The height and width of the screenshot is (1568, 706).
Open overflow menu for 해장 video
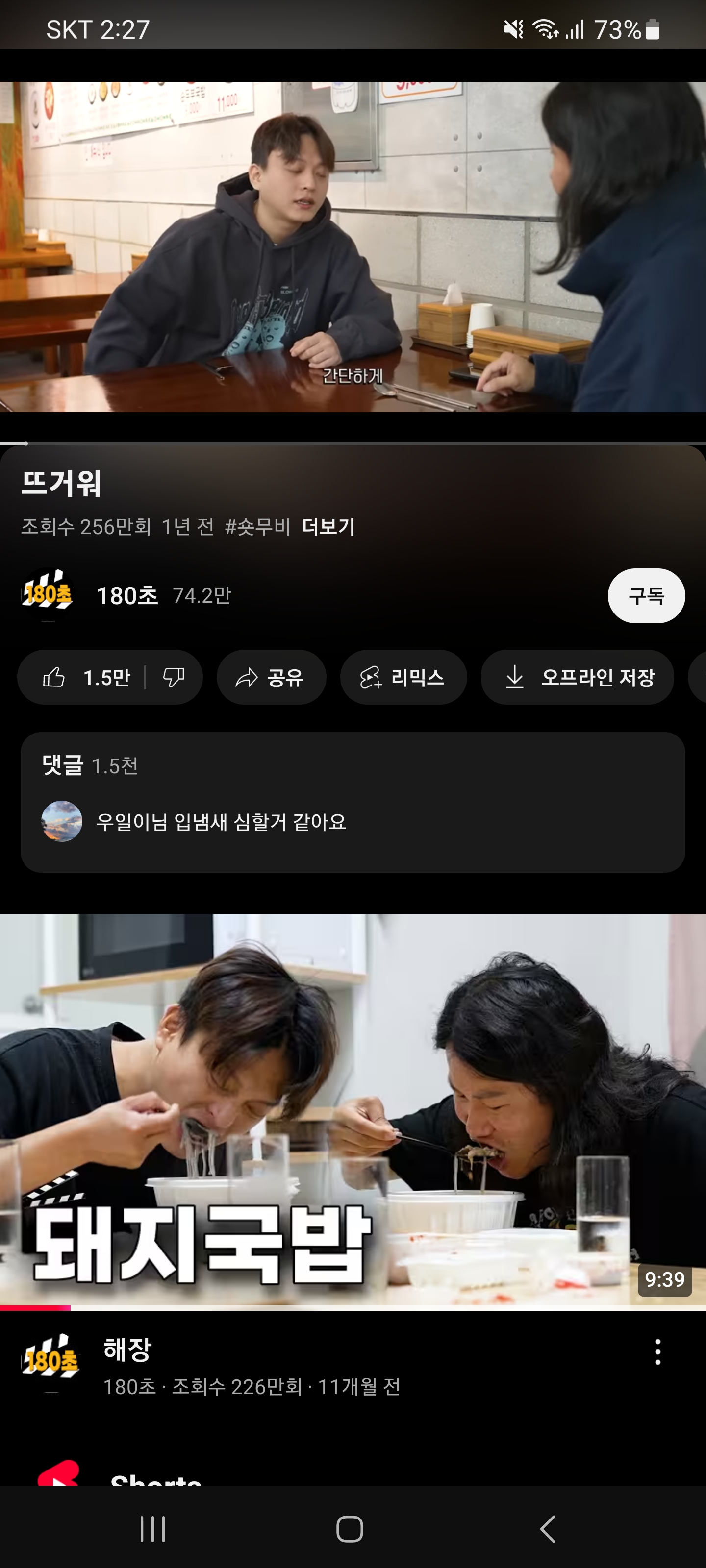[x=657, y=1352]
